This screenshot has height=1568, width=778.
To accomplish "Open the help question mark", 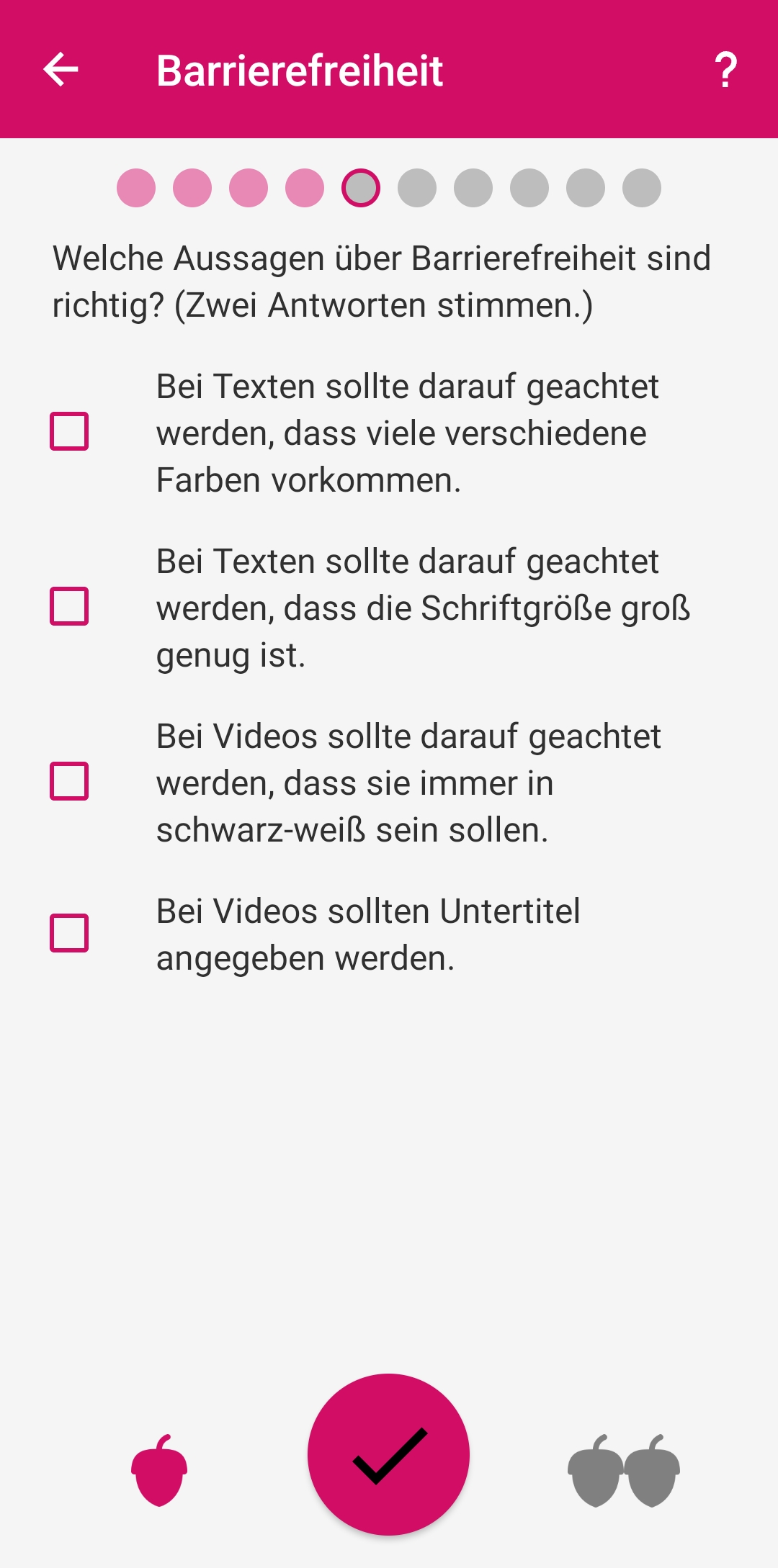I will pos(725,70).
